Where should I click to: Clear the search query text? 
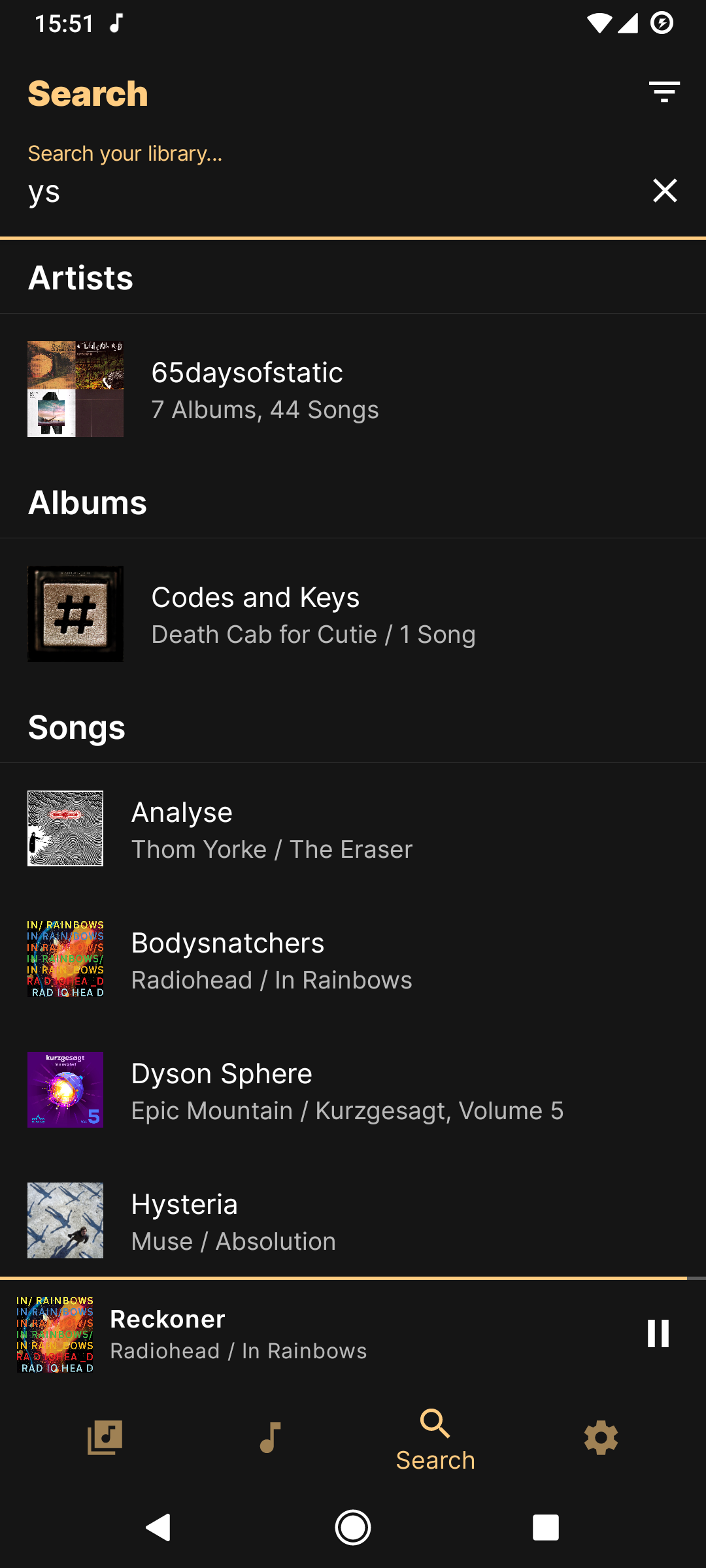point(665,191)
